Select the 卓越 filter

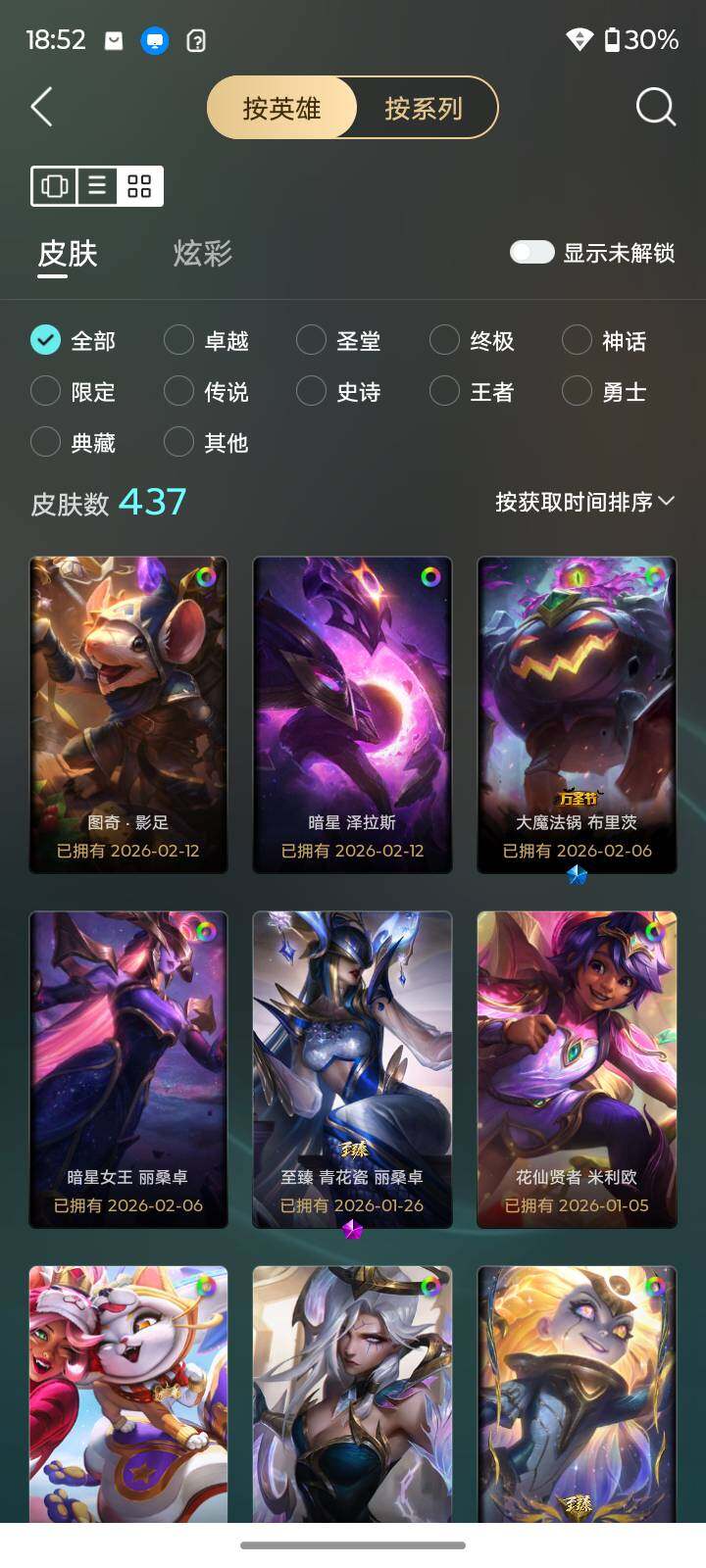[207, 340]
